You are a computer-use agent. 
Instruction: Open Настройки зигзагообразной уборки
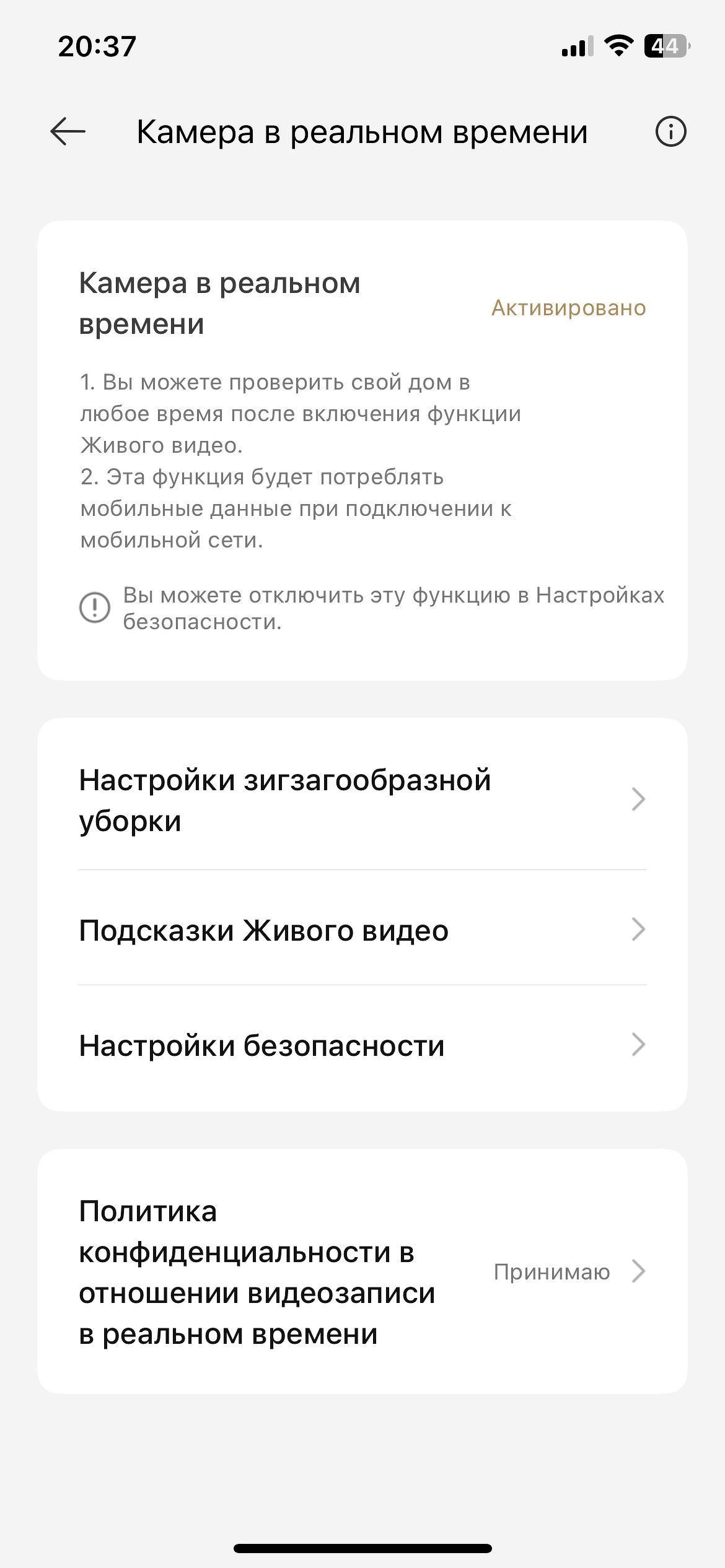pos(362,799)
